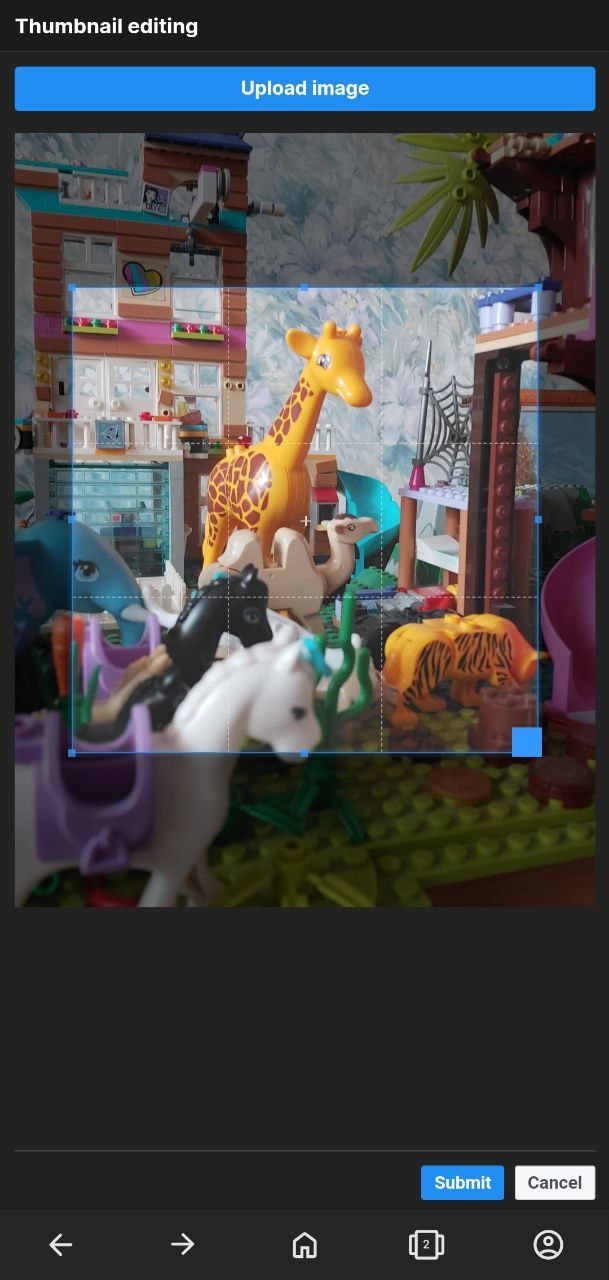The width and height of the screenshot is (609, 1280).
Task: Open the home page
Action: pos(304,1244)
